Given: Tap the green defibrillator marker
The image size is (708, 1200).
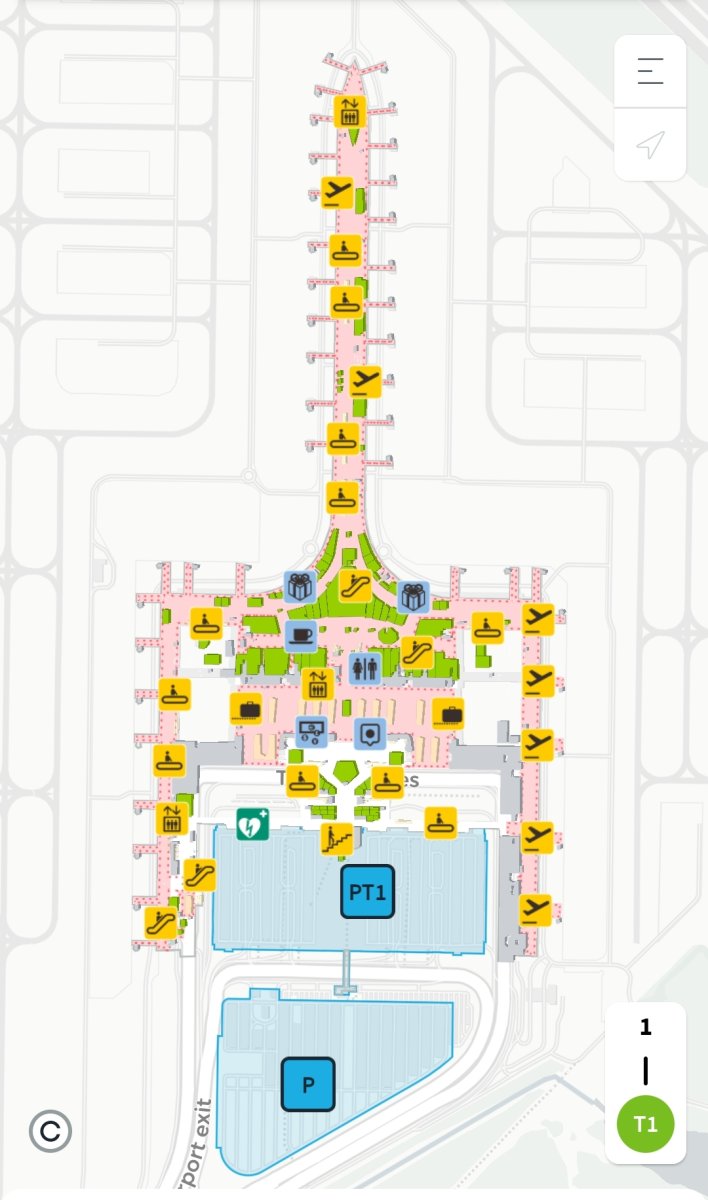Looking at the screenshot, I should coord(252,825).
